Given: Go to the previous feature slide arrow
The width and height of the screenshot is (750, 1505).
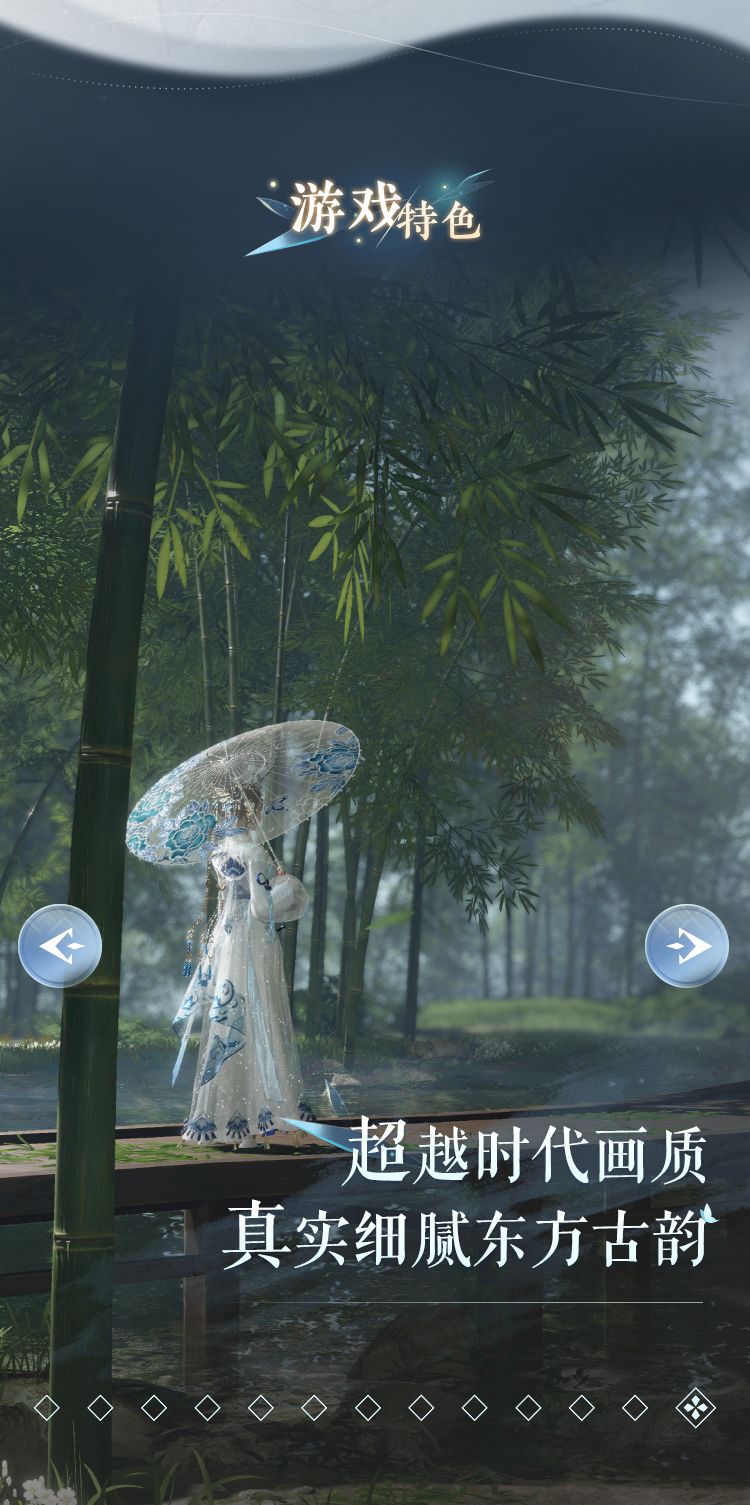Looking at the screenshot, I should (x=60, y=945).
